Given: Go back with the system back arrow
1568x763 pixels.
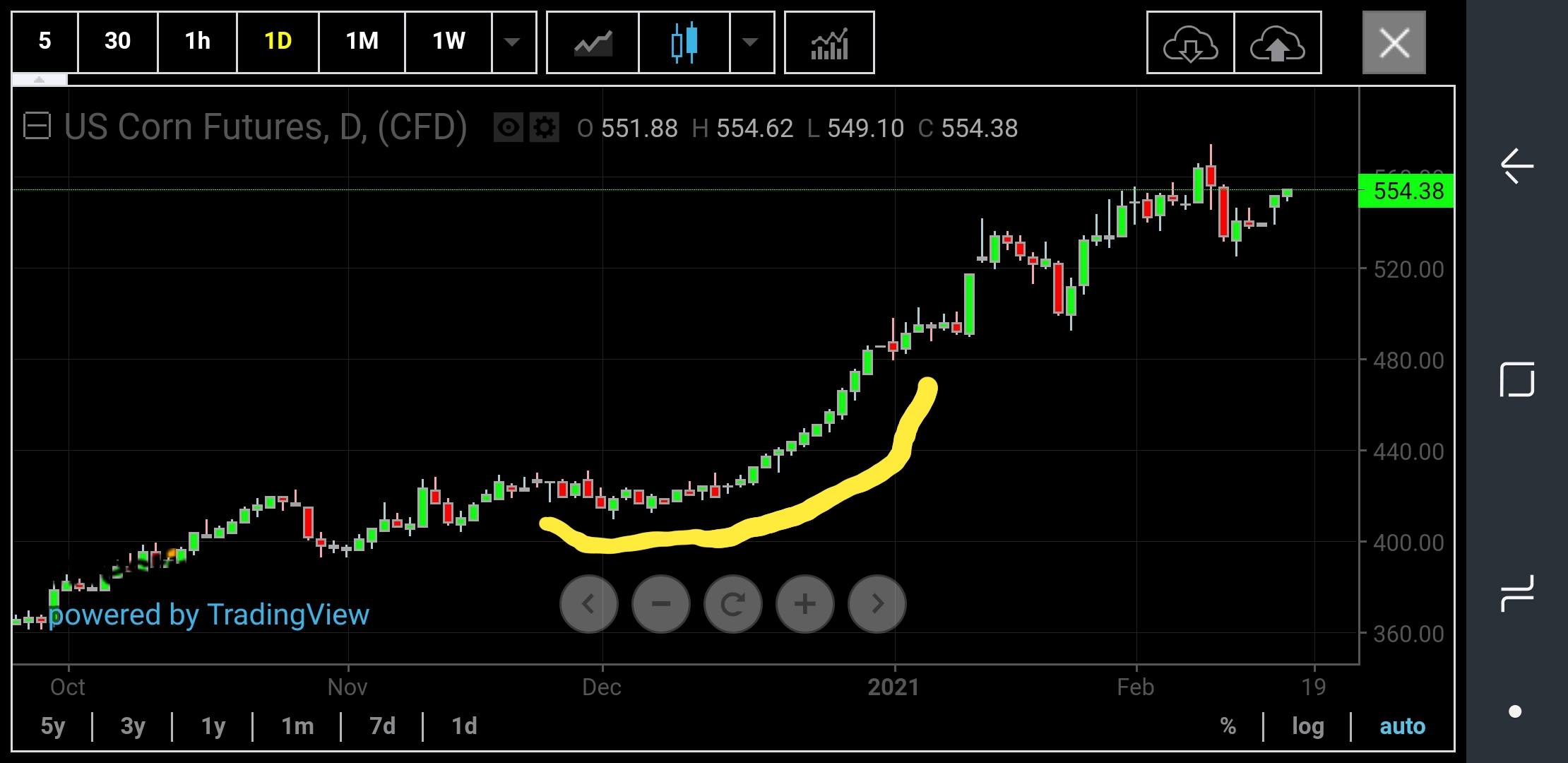Looking at the screenshot, I should 1516,167.
